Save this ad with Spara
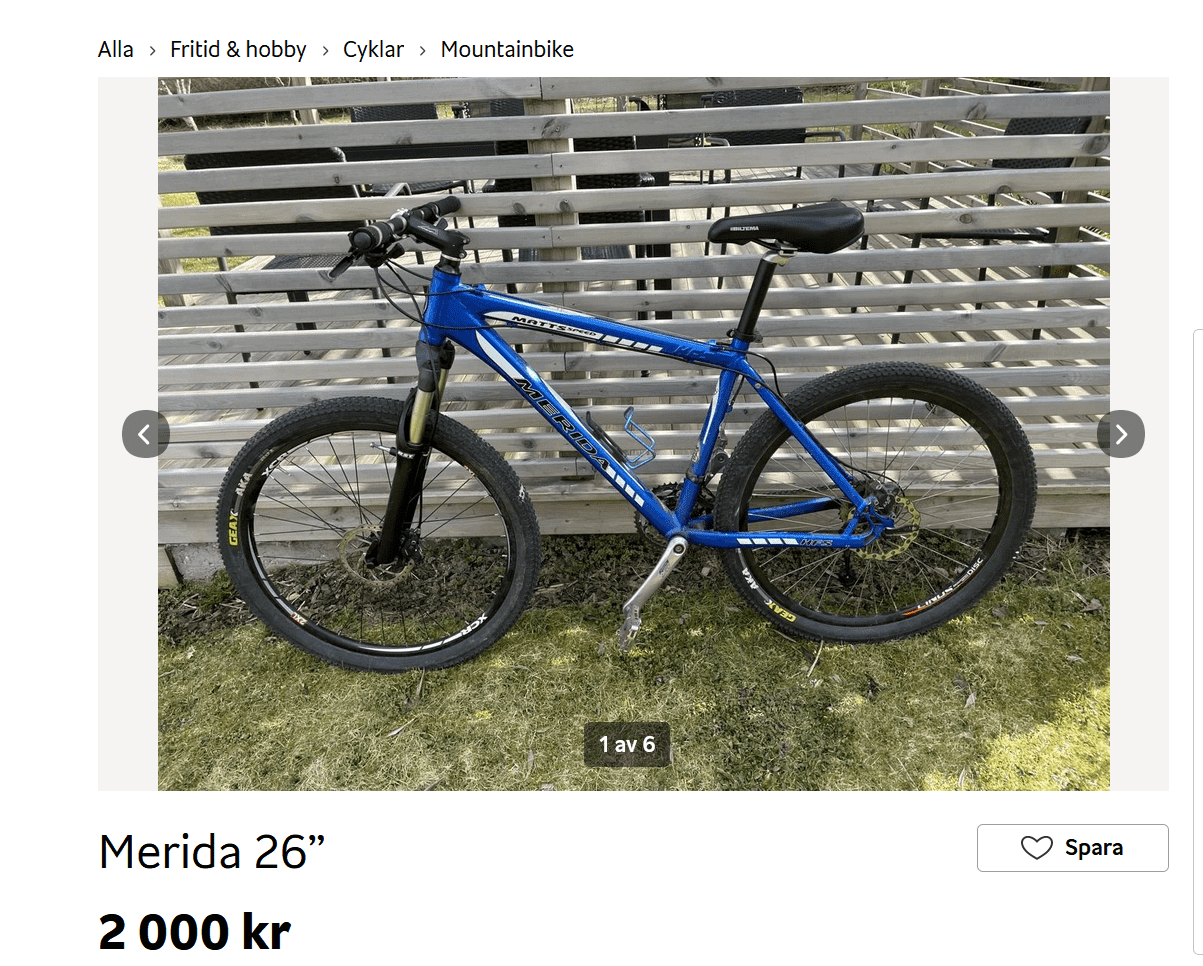The height and width of the screenshot is (966, 1203). (1072, 848)
